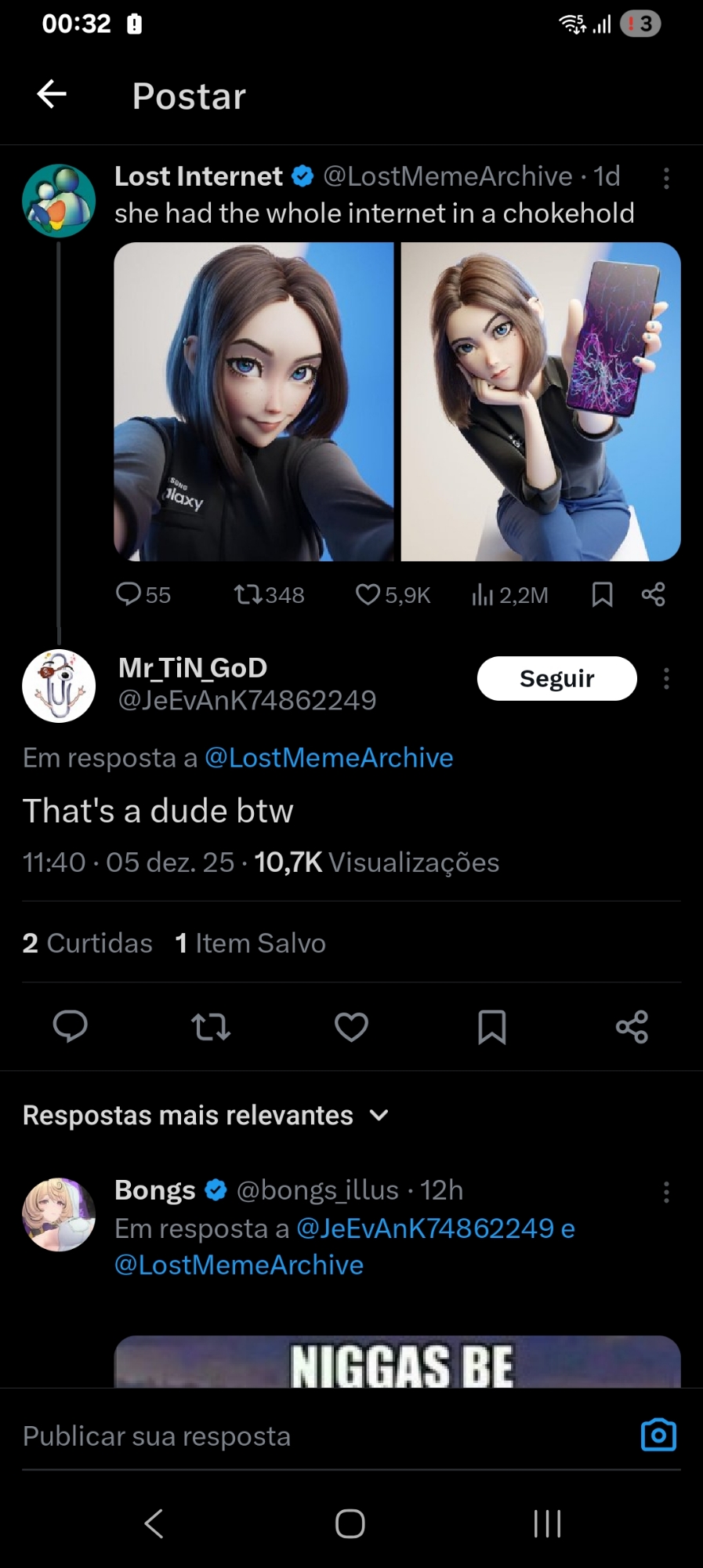Like the "That's a dude btw" reply
Screen dimensions: 703x1568
351,1026
